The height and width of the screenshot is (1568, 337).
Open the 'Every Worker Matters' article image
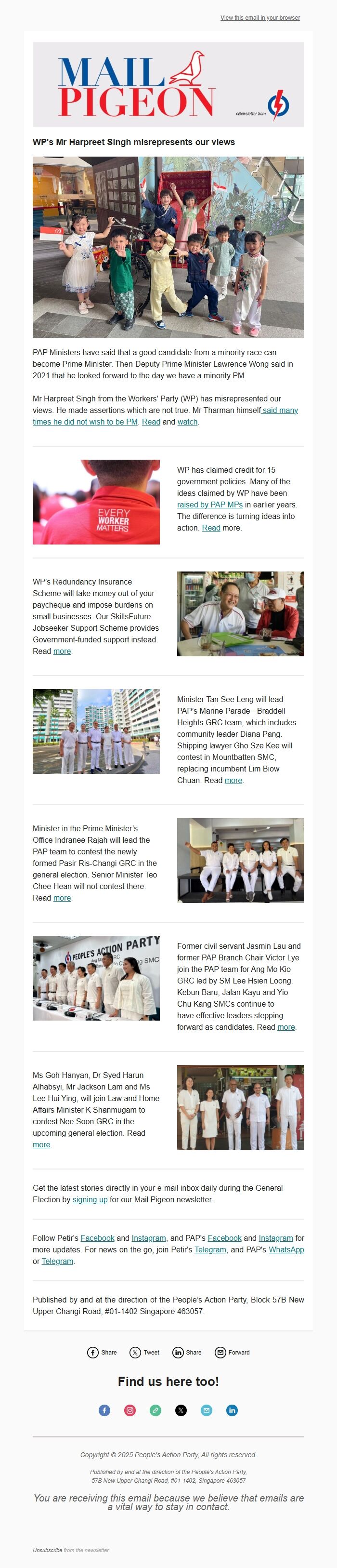pyautogui.click(x=96, y=502)
